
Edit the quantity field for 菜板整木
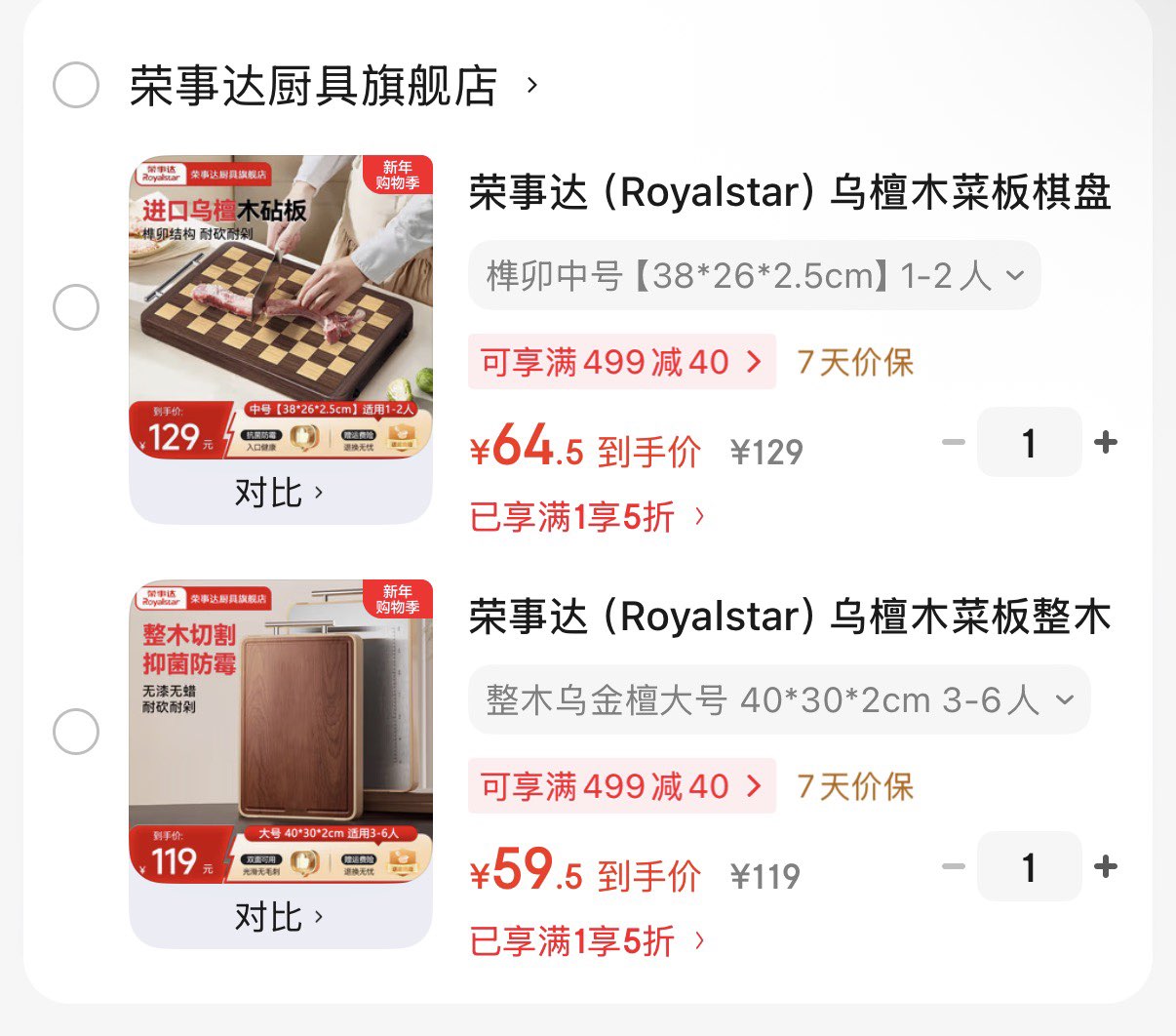[1029, 867]
